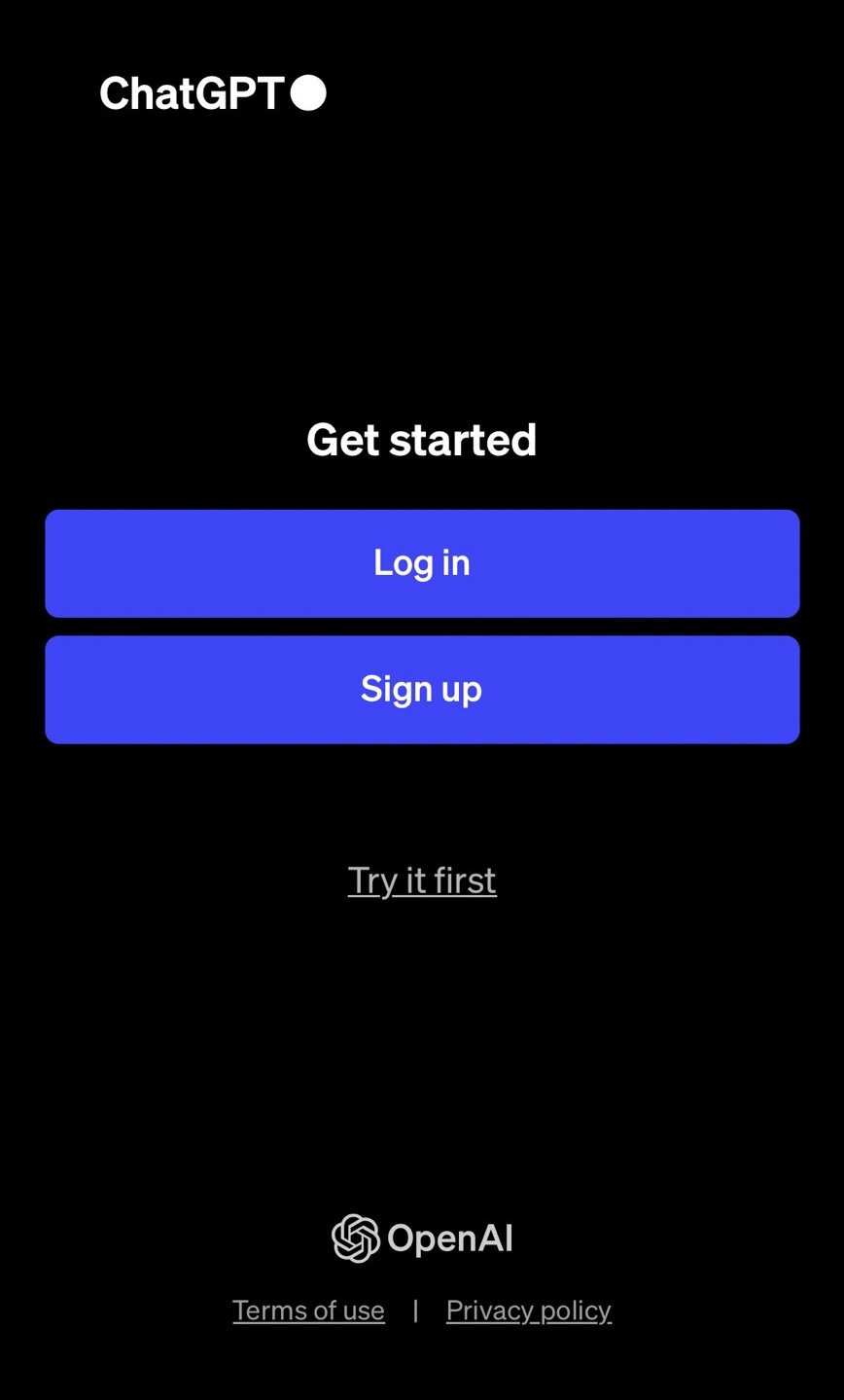Create an account with Sign up
The width and height of the screenshot is (844, 1400).
click(x=422, y=690)
